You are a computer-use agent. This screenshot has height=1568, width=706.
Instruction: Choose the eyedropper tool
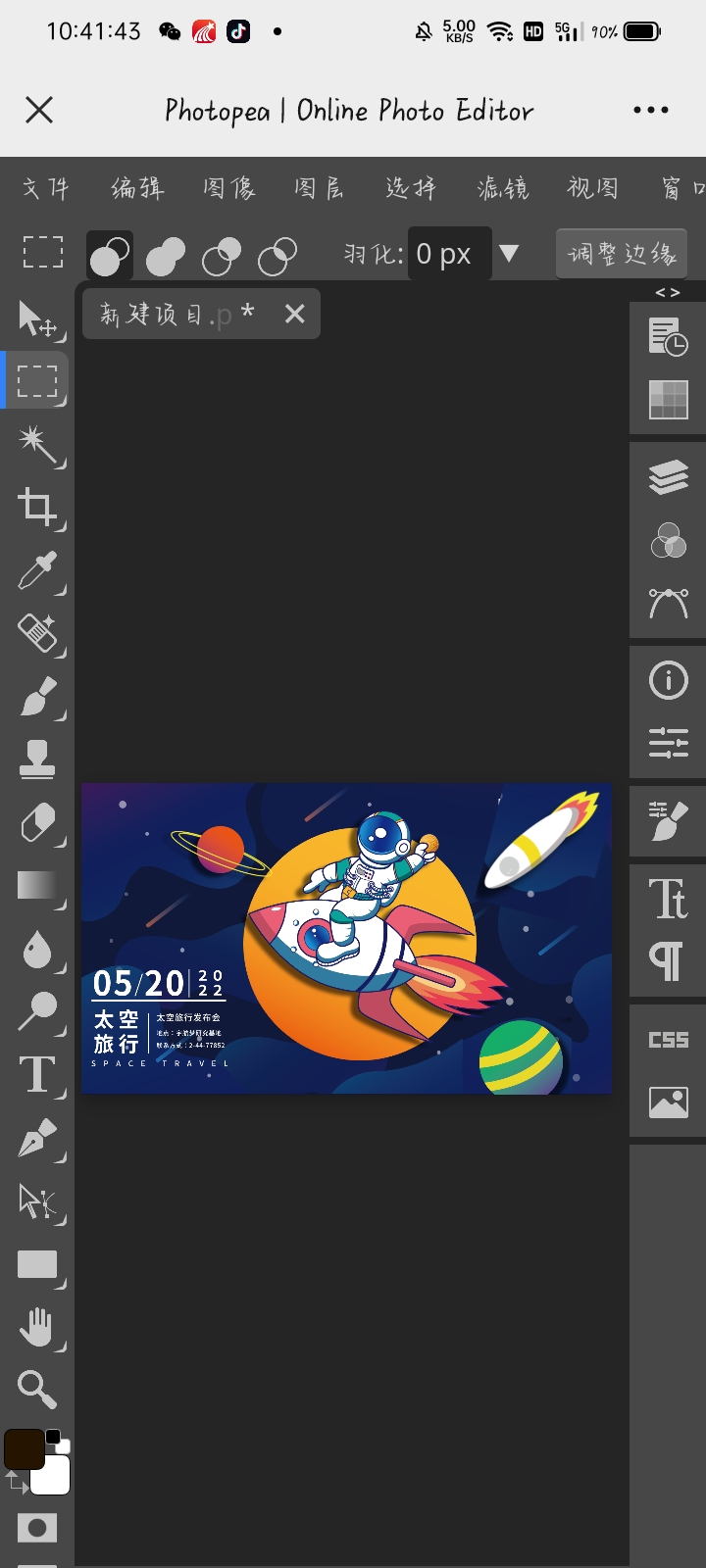click(x=37, y=570)
